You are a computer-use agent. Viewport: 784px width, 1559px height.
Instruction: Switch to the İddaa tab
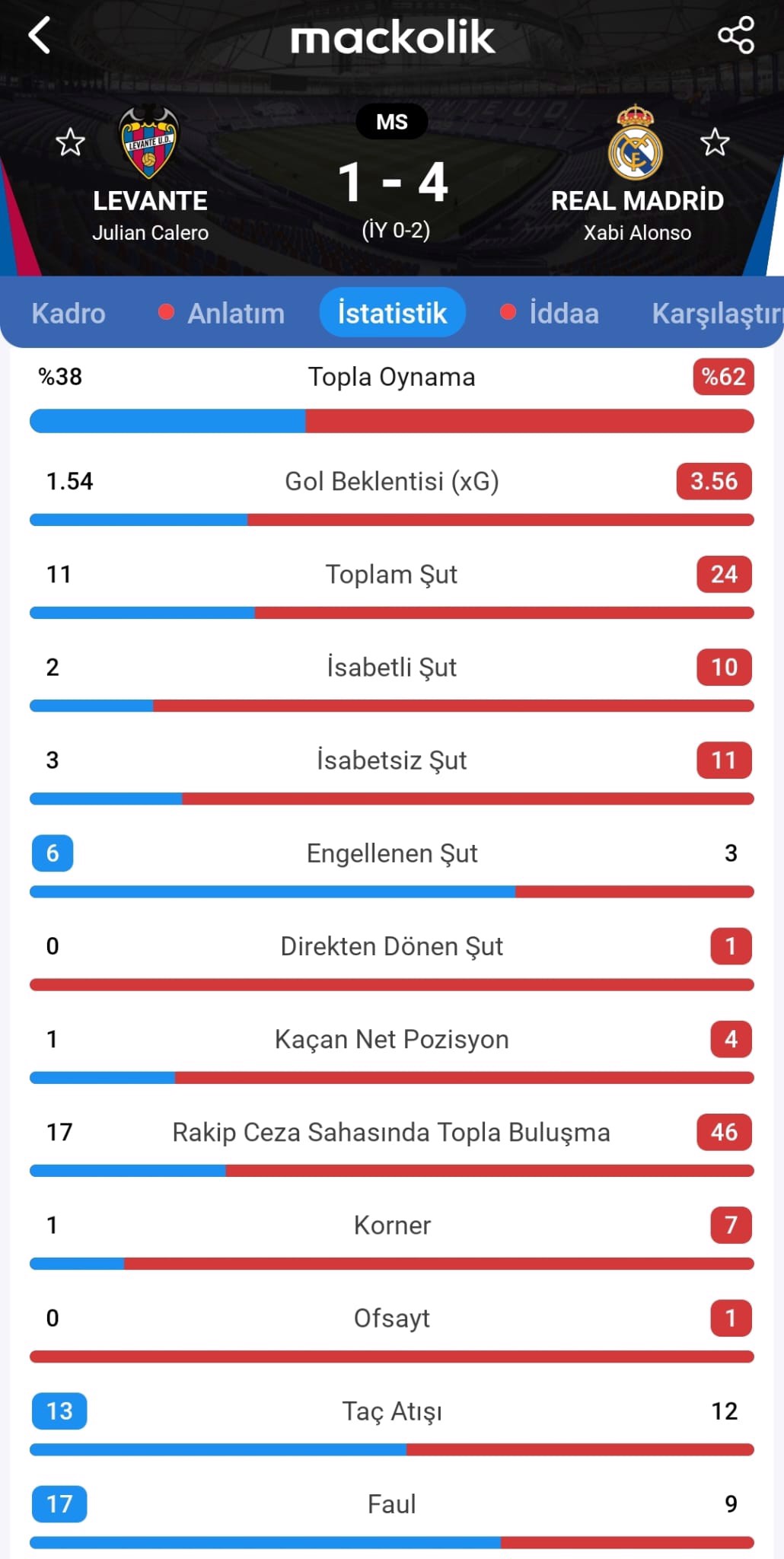(563, 313)
